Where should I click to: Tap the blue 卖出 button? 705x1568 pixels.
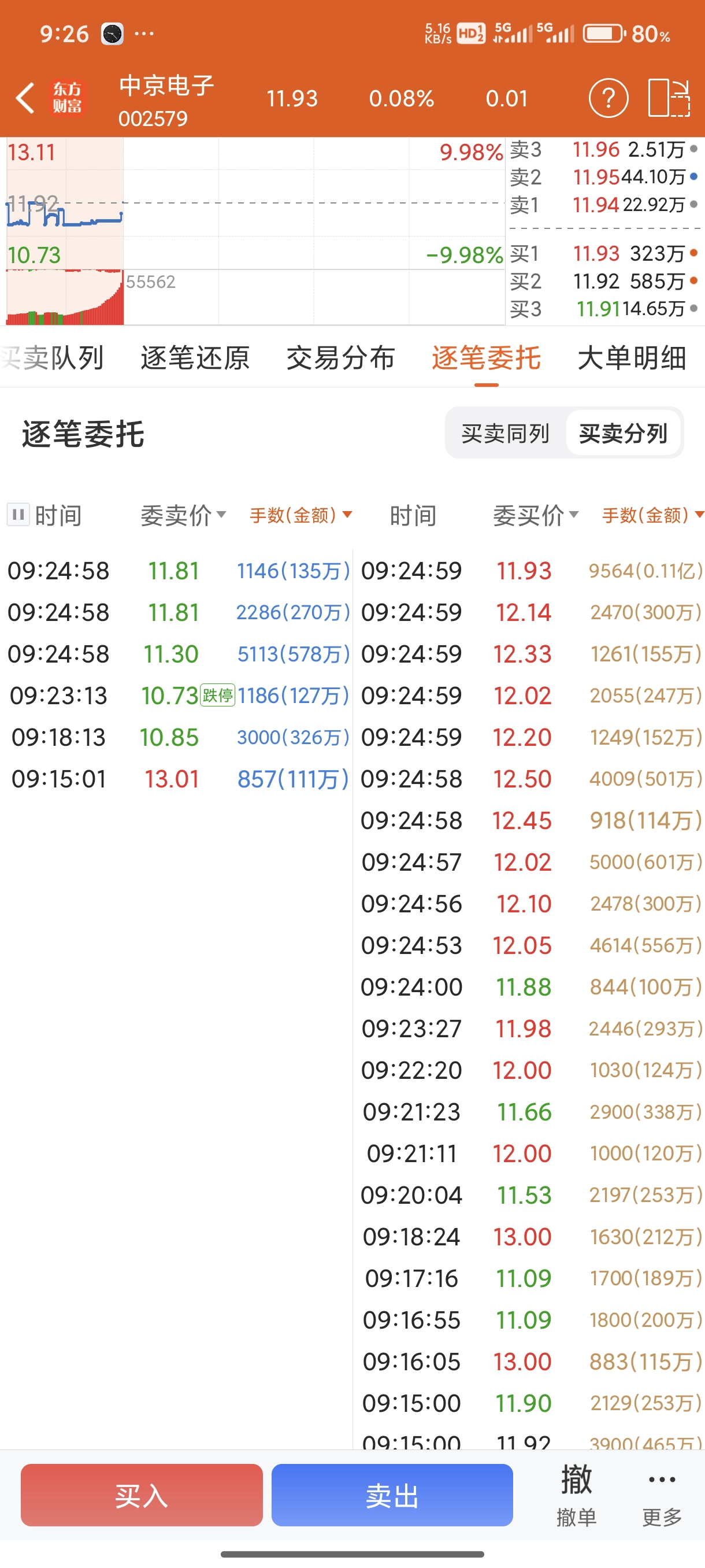click(x=392, y=1495)
